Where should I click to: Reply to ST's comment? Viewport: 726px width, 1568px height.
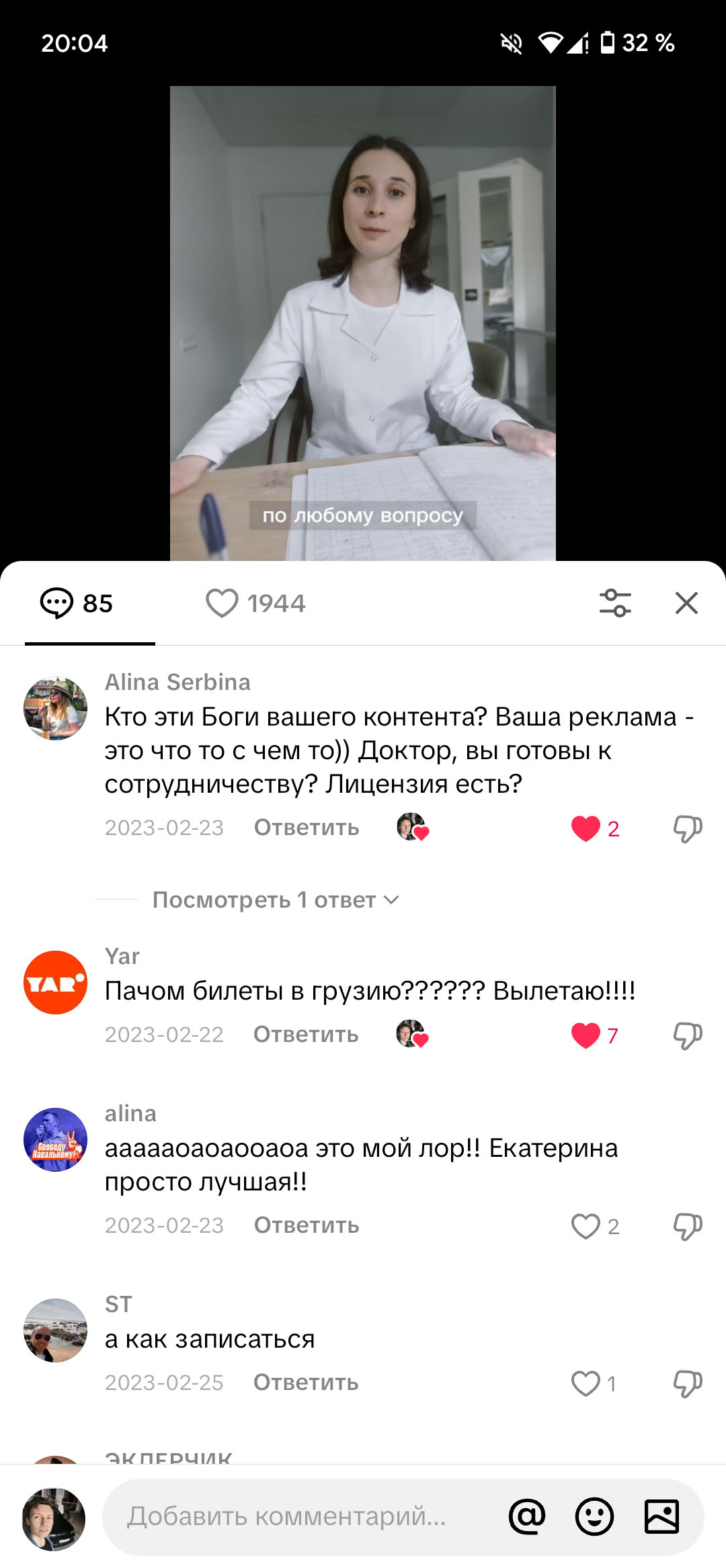pyautogui.click(x=306, y=1383)
